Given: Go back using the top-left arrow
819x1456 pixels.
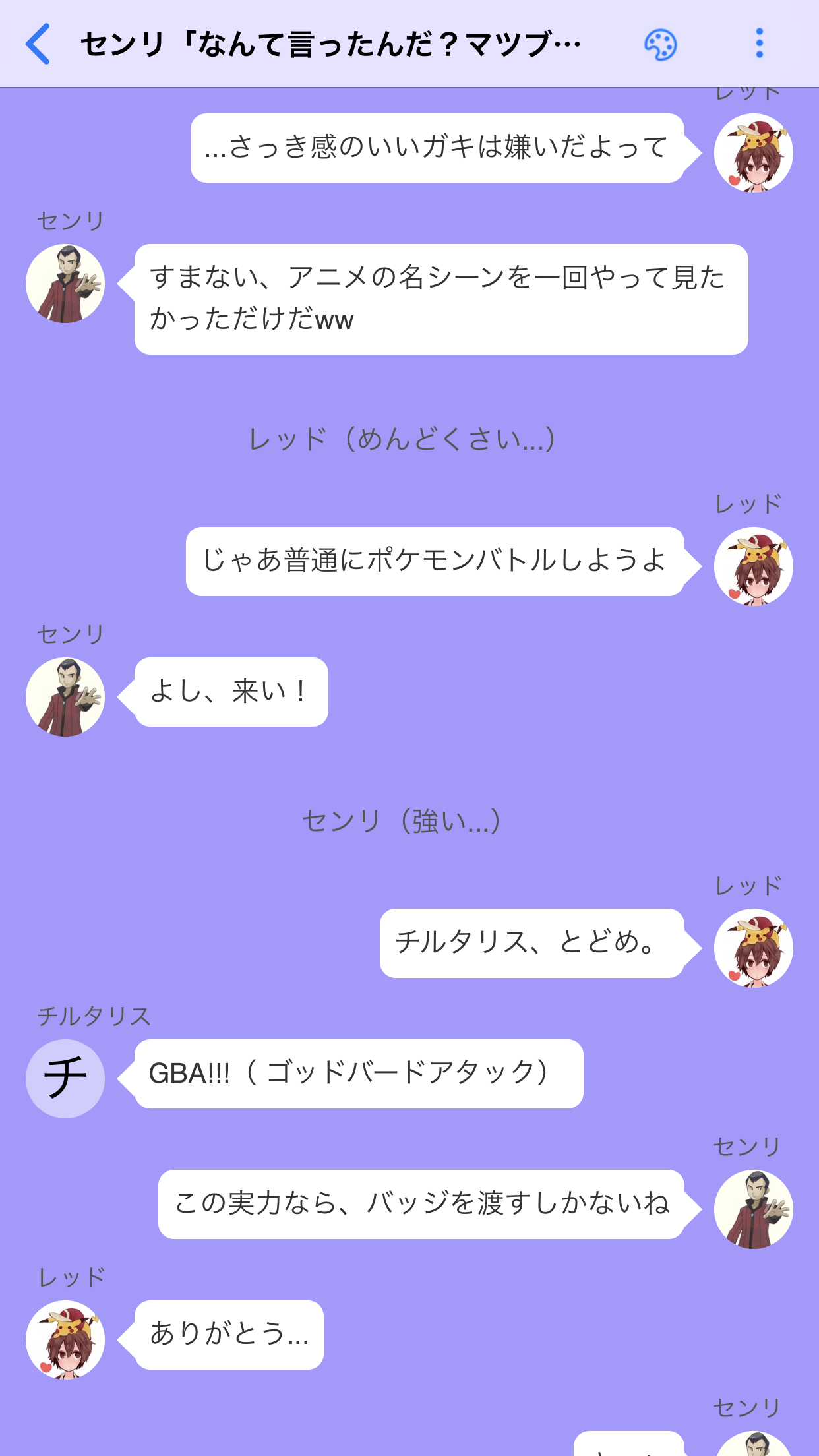Looking at the screenshot, I should point(38,44).
